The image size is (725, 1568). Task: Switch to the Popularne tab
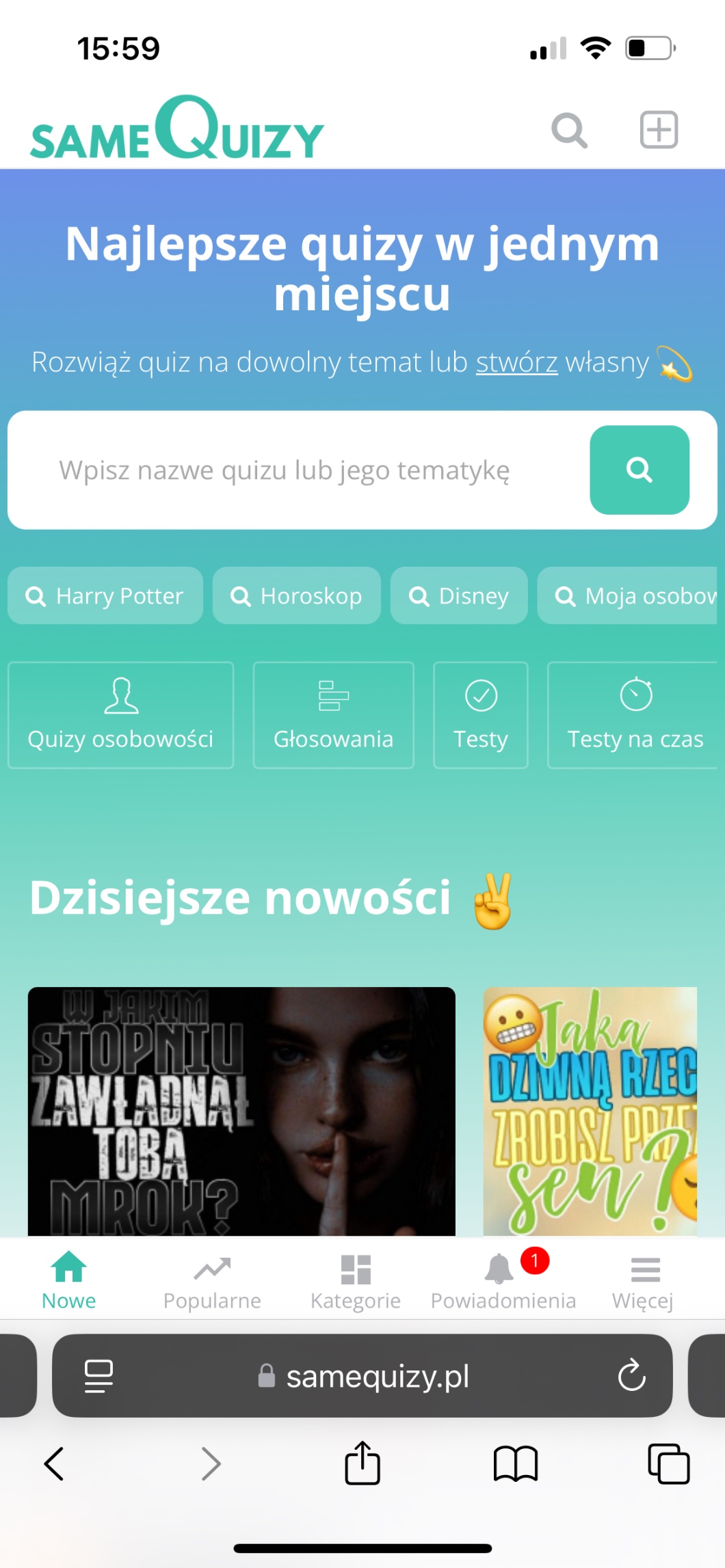[212, 1282]
